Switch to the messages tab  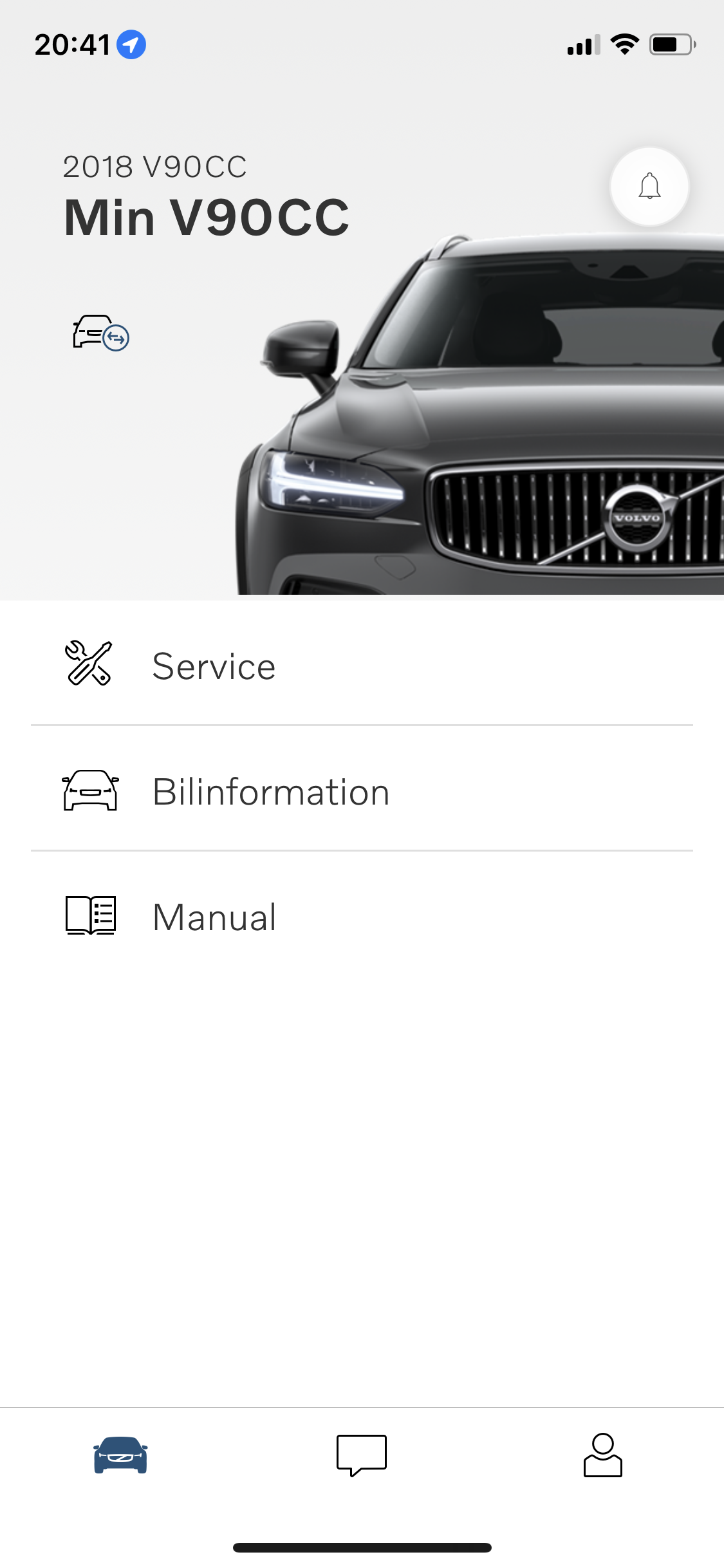(362, 1455)
